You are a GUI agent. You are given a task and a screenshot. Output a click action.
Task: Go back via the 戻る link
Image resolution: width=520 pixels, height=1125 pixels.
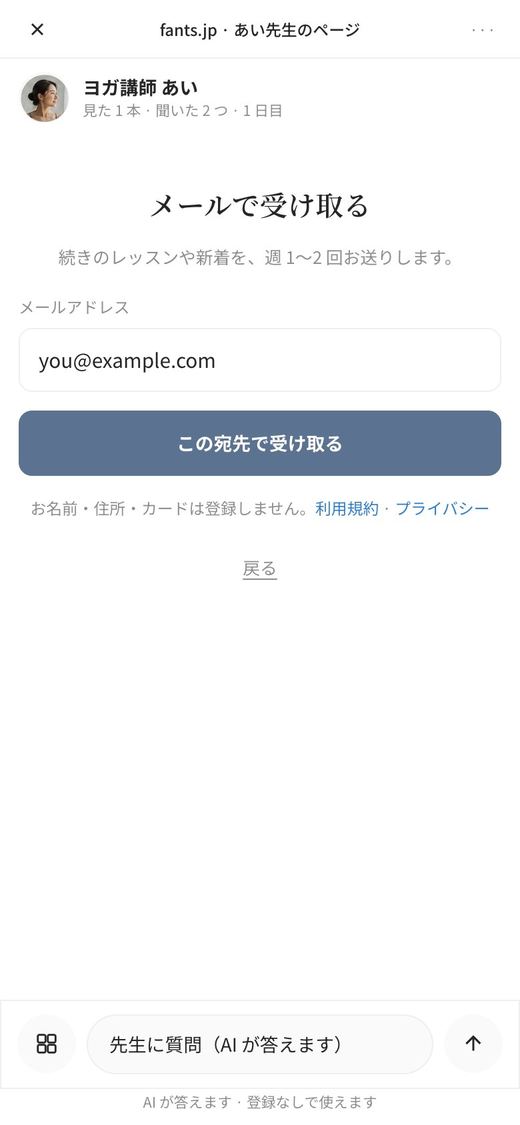click(x=260, y=569)
